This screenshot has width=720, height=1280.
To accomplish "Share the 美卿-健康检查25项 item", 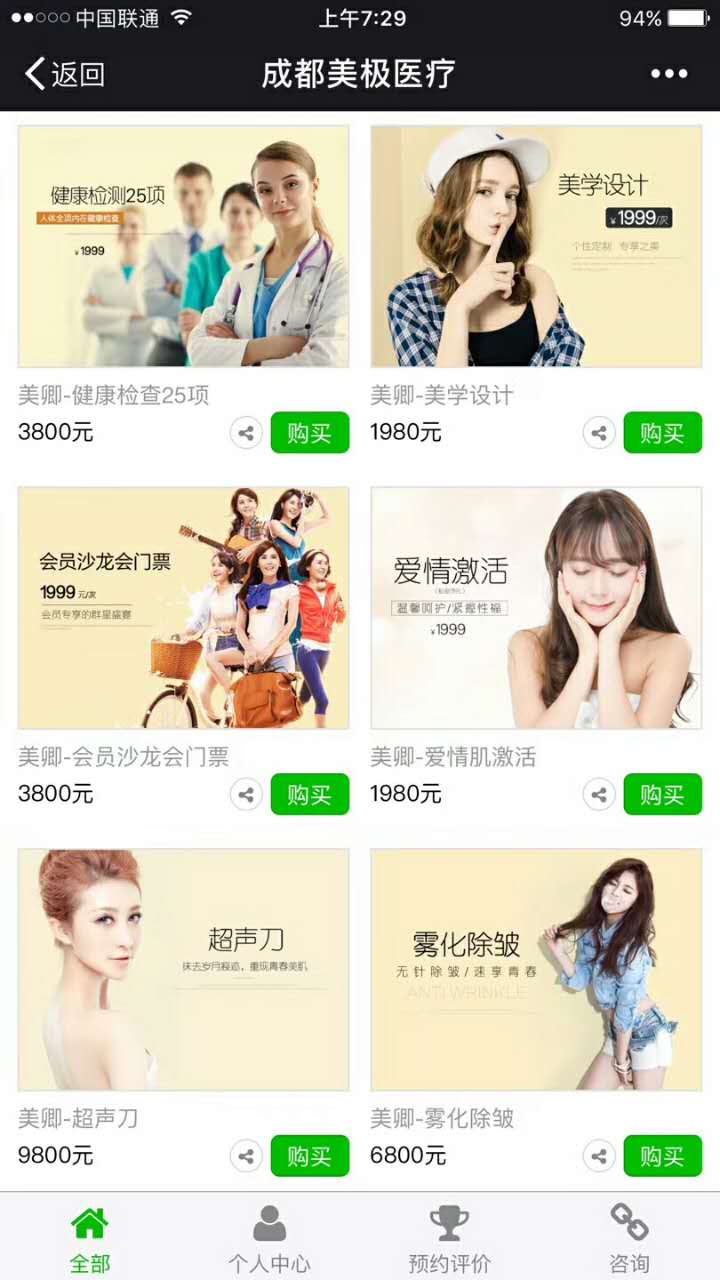I will point(246,433).
